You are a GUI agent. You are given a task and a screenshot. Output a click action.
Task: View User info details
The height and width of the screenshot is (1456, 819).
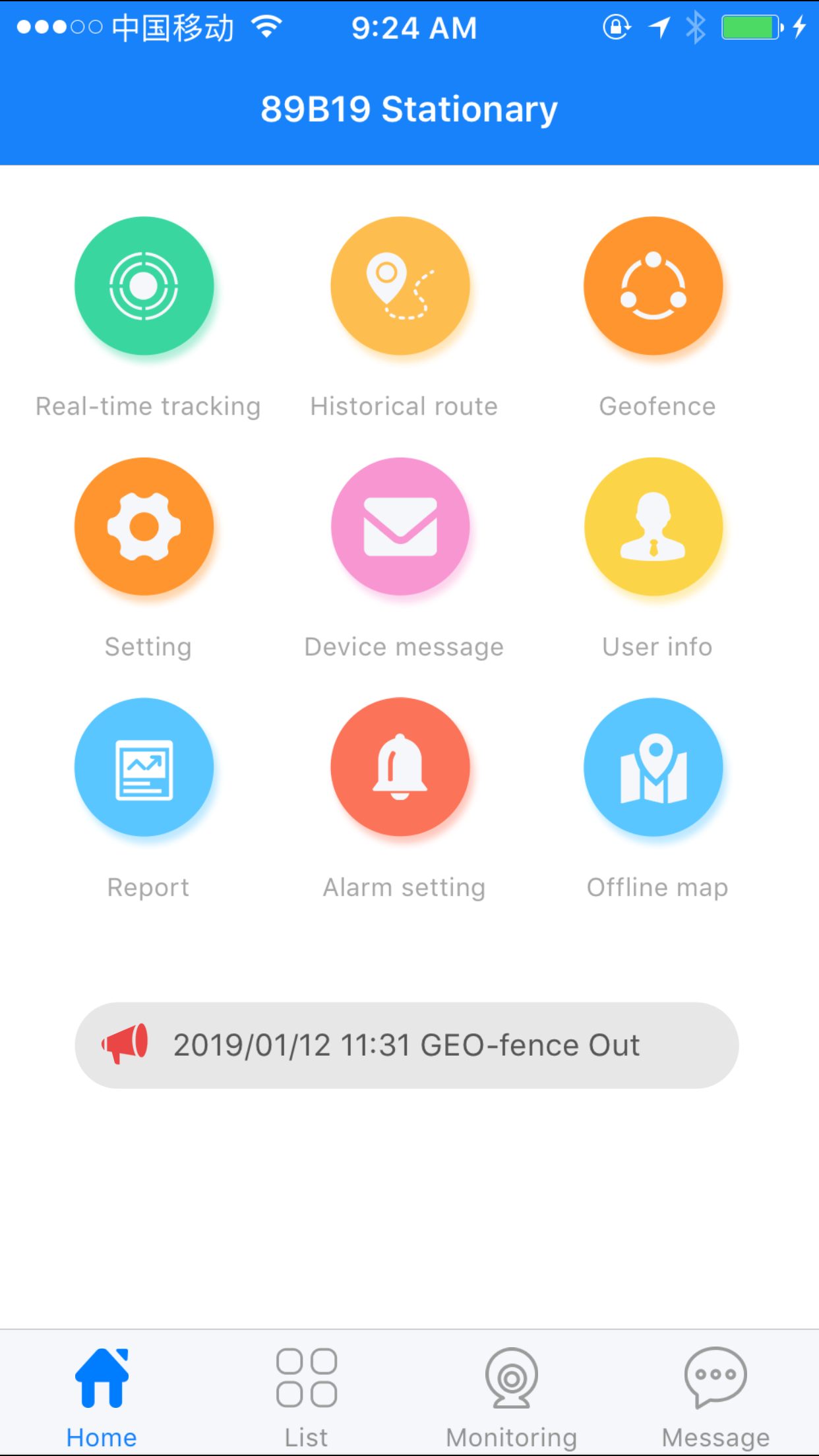point(653,527)
